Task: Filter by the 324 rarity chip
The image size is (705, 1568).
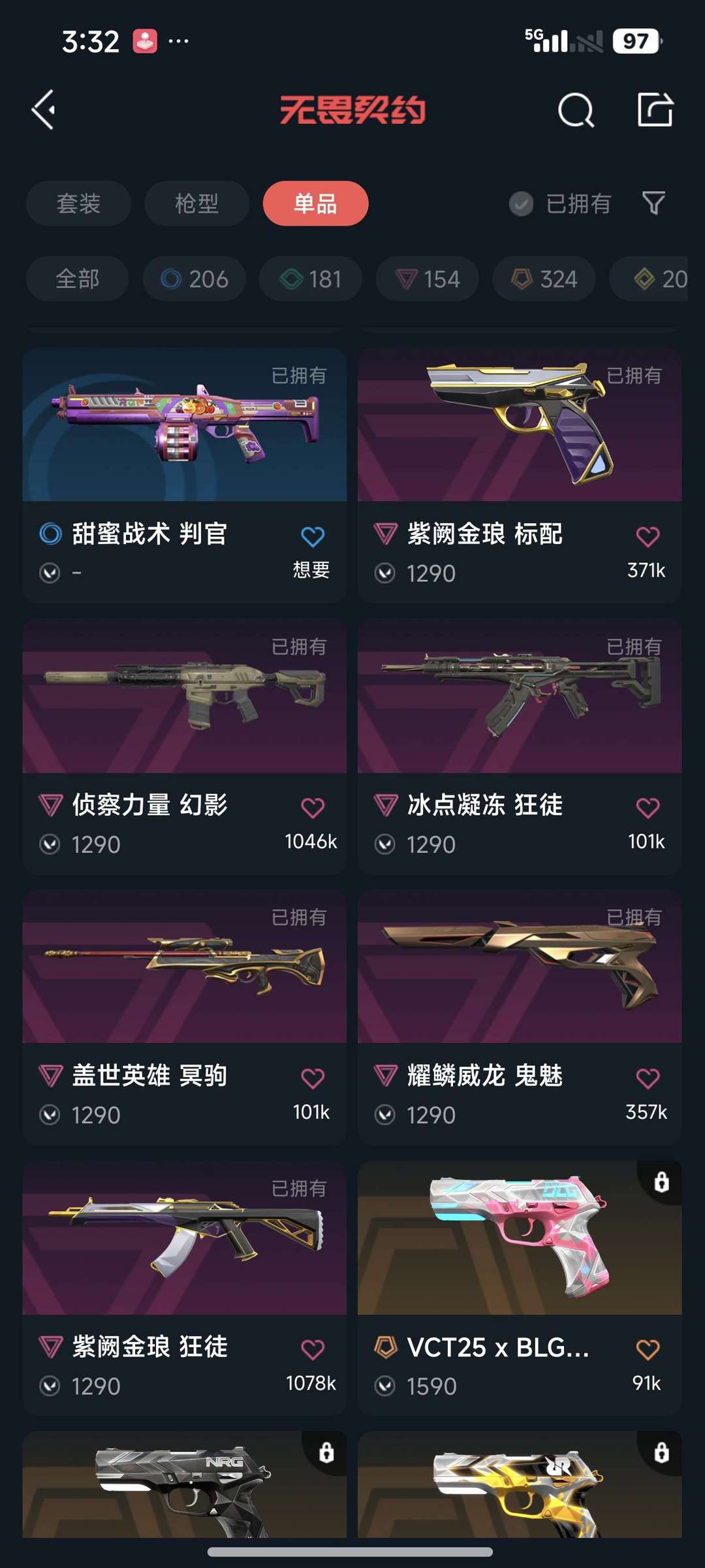Action: pos(544,279)
